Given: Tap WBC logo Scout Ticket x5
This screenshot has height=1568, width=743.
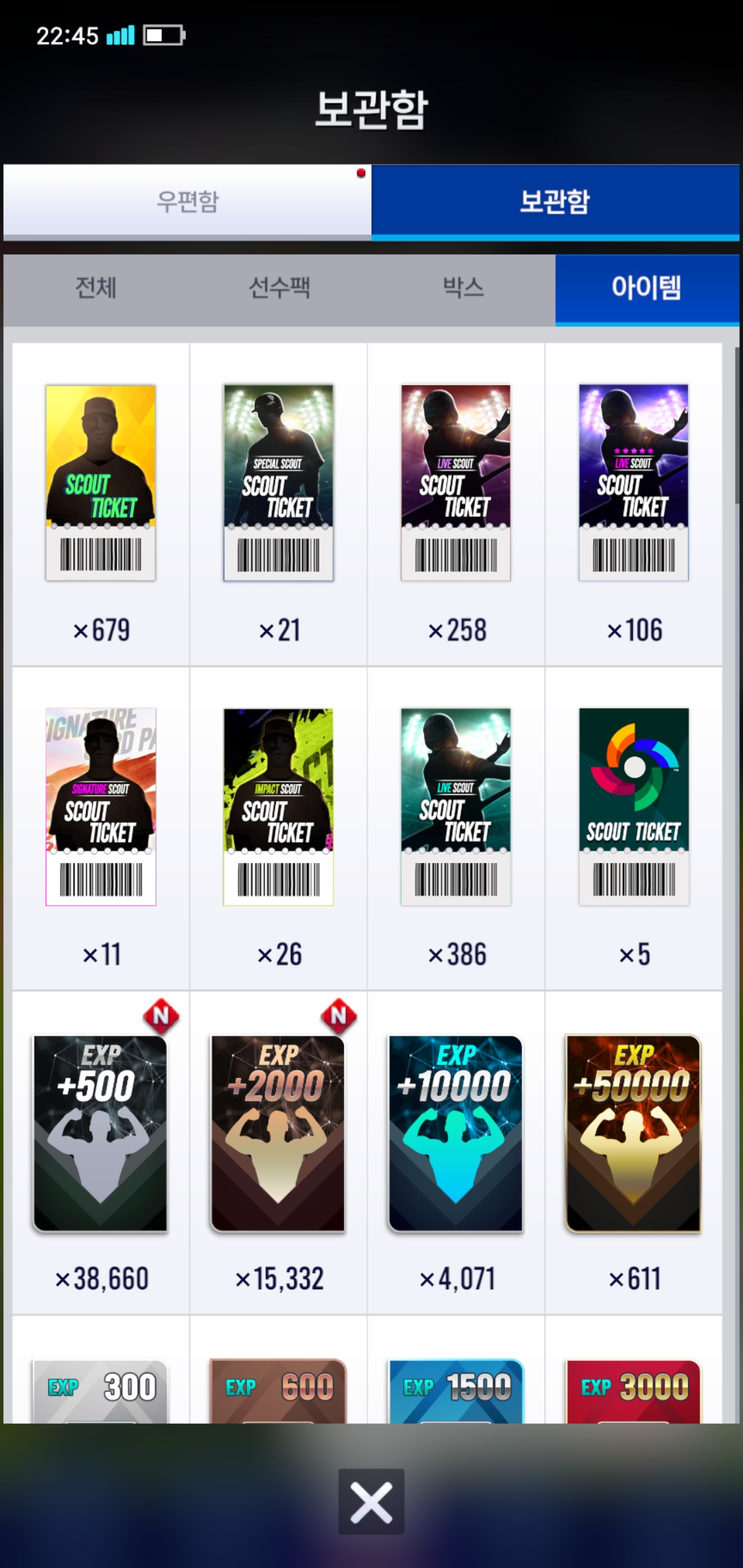Looking at the screenshot, I should click(633, 807).
